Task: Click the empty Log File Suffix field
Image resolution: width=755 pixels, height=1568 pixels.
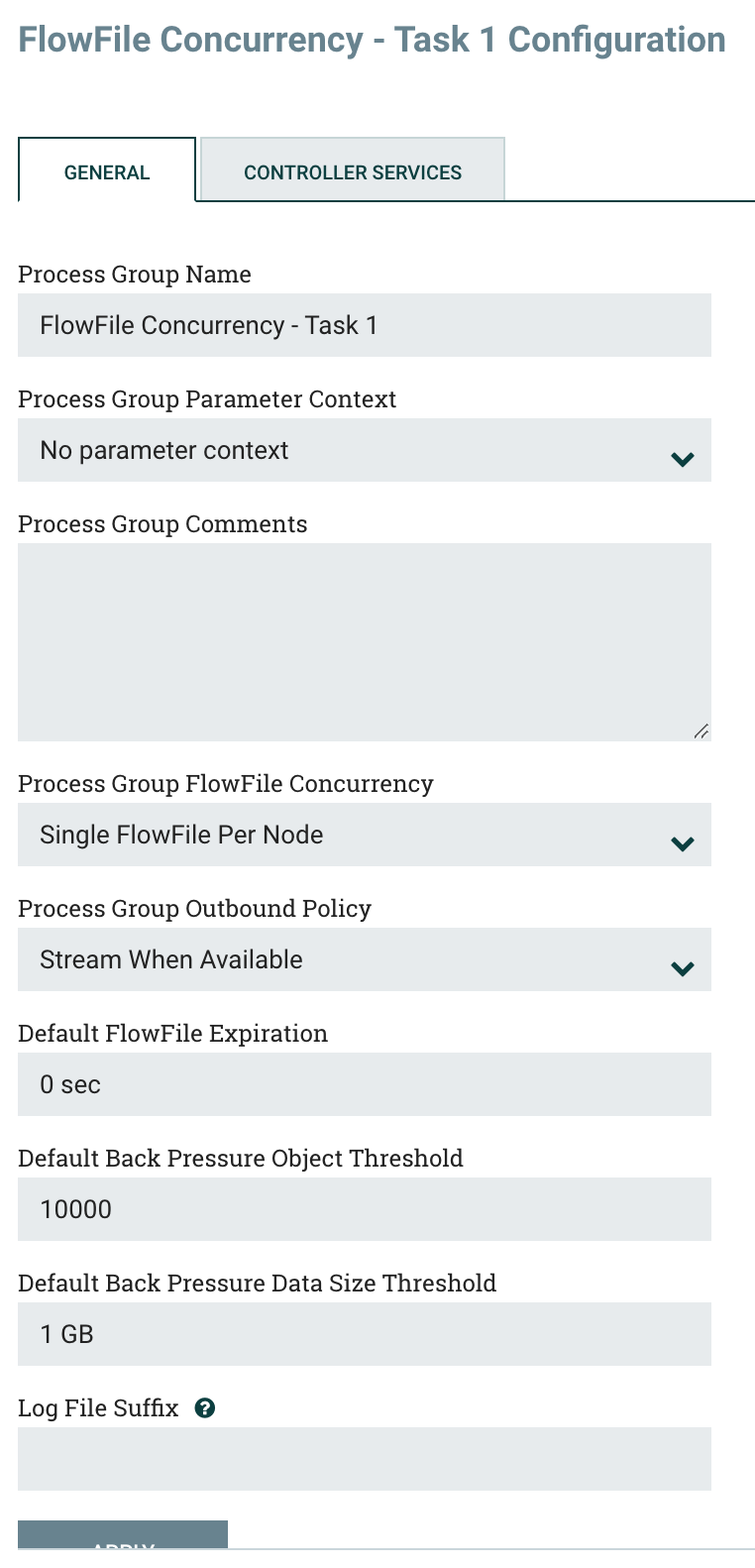Action: point(364,1459)
